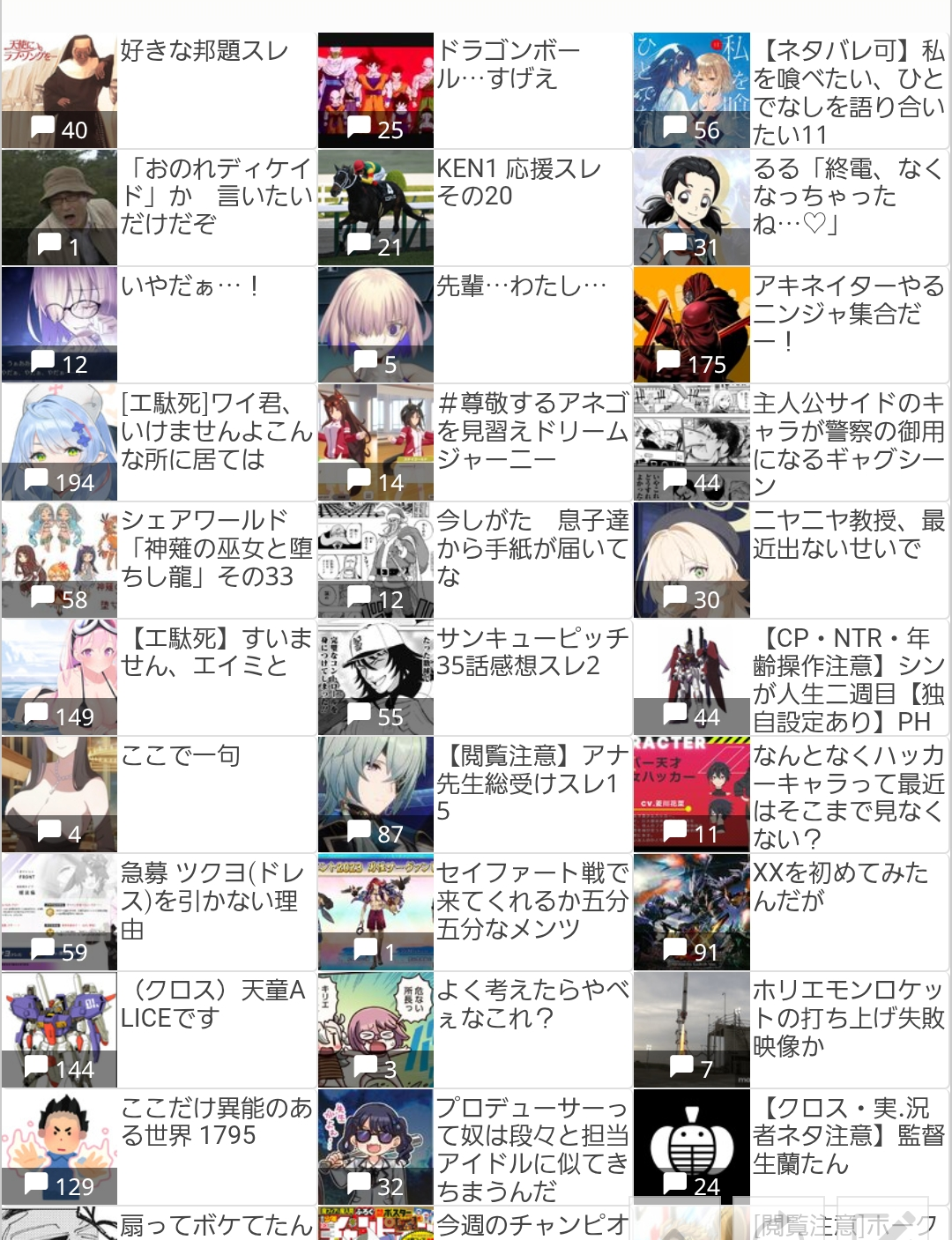Open the シェアワールド「神薙の巫女と堕ちし龍」その33 thread
The image size is (952, 1240).
pos(216,548)
